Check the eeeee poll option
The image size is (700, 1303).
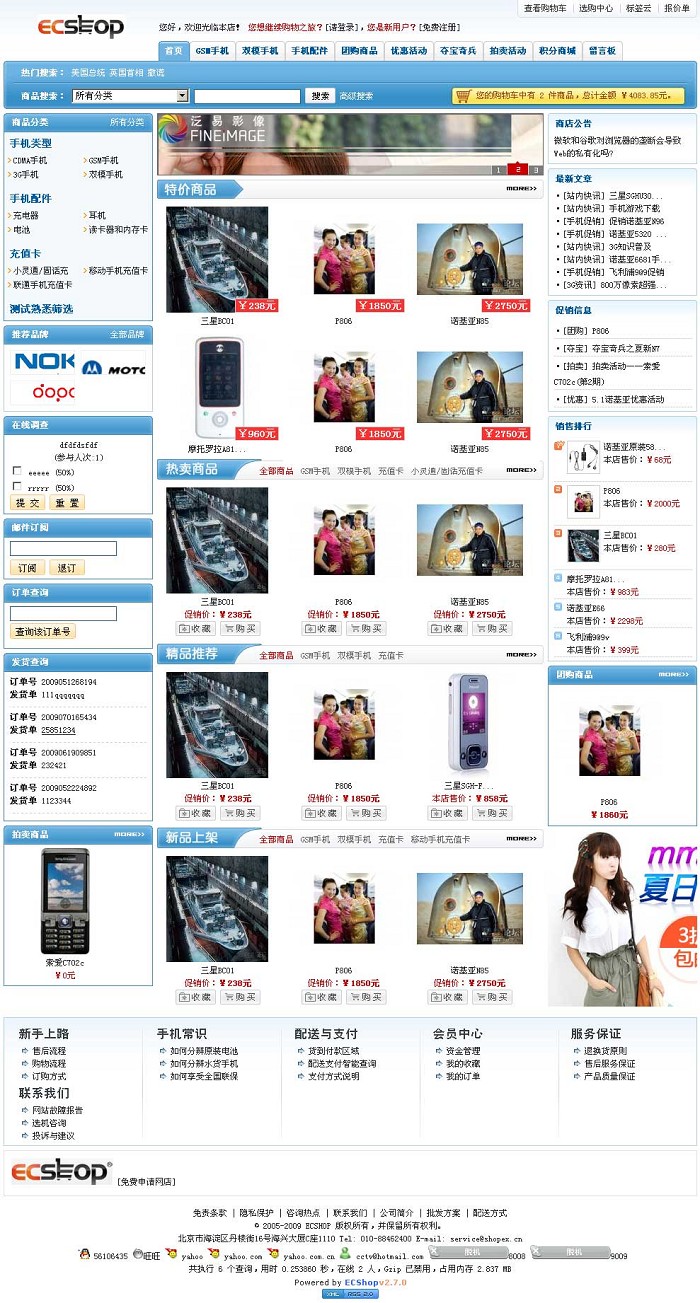17,471
